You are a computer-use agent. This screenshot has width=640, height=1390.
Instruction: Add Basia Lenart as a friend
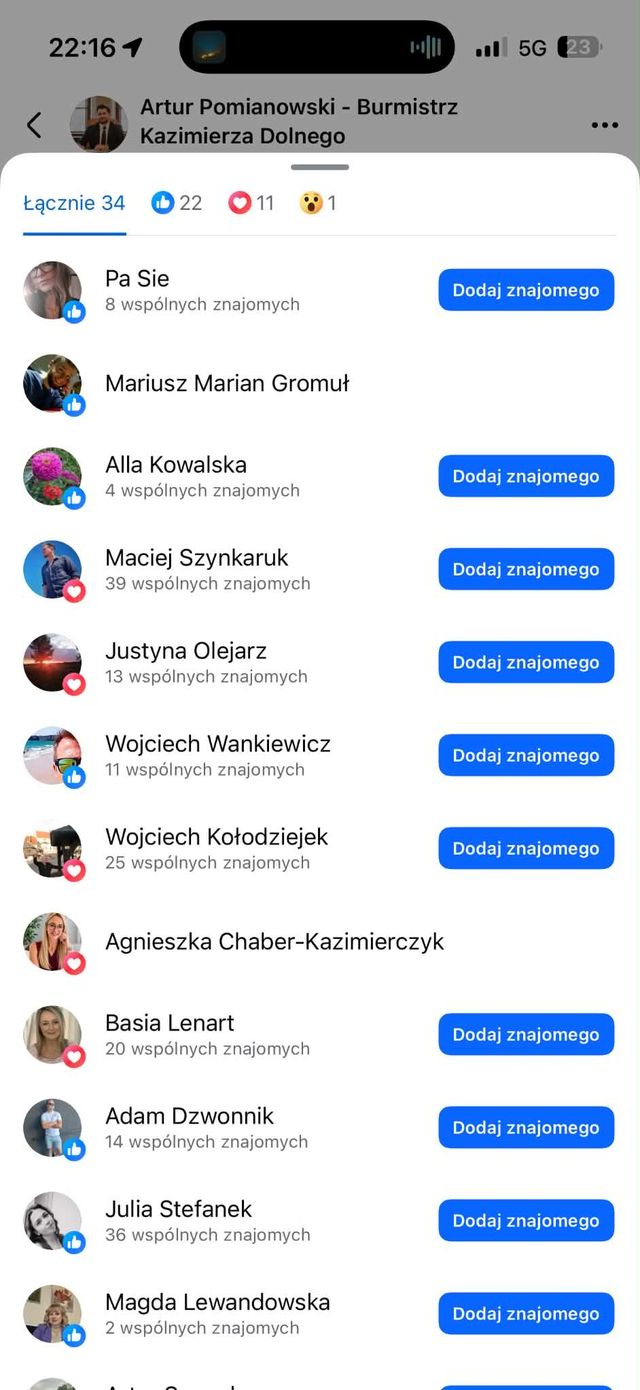coord(526,1034)
